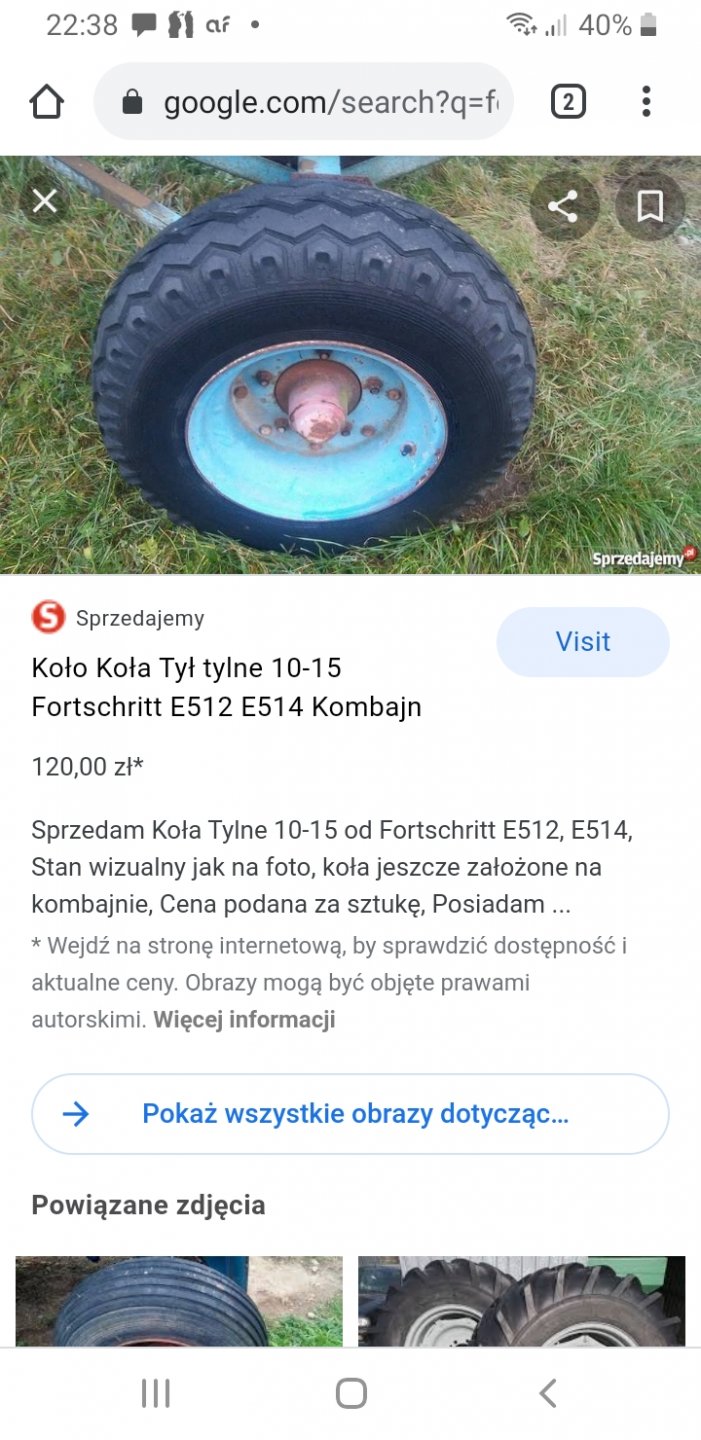The width and height of the screenshot is (701, 1440).
Task: Go back using system navigation
Action: [547, 1393]
